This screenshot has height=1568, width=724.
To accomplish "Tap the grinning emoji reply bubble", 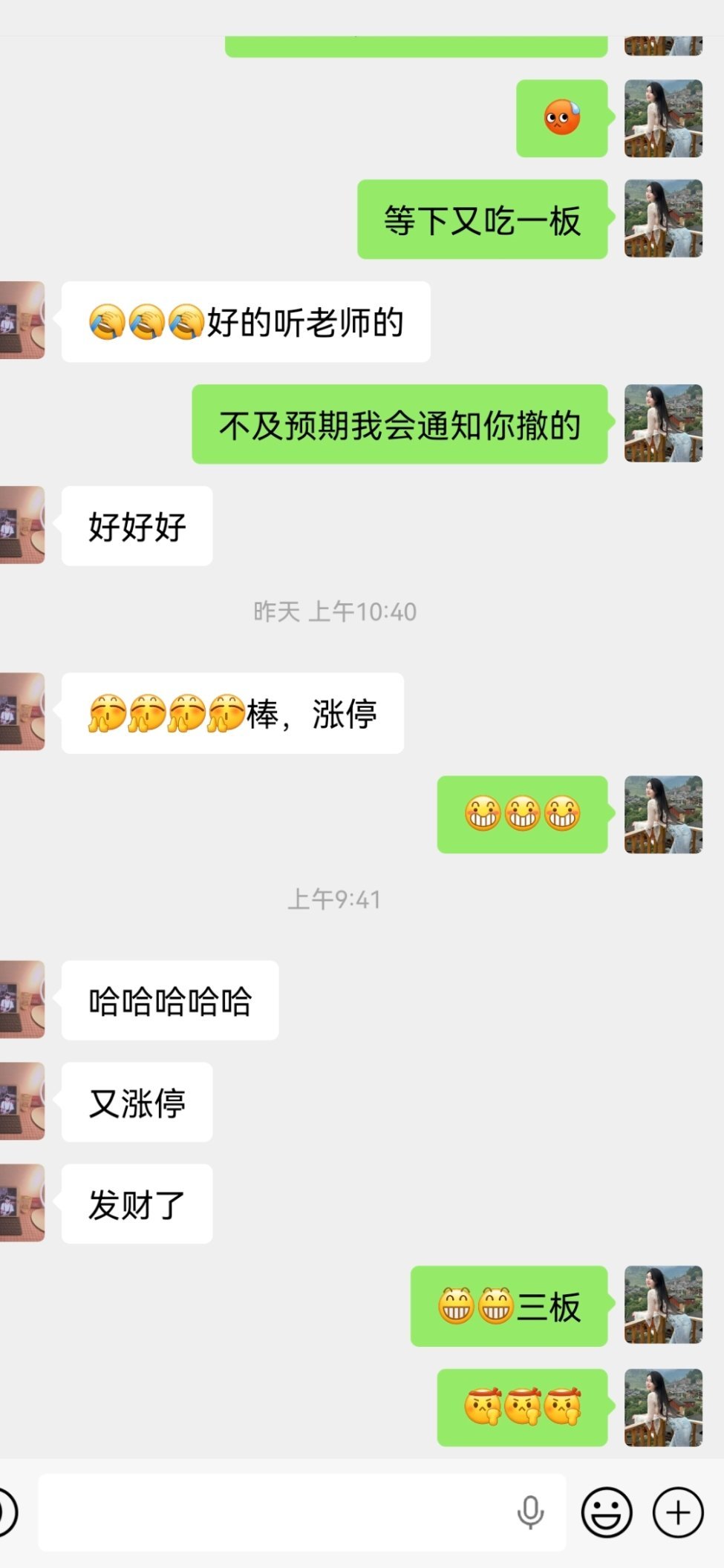I will [x=522, y=815].
